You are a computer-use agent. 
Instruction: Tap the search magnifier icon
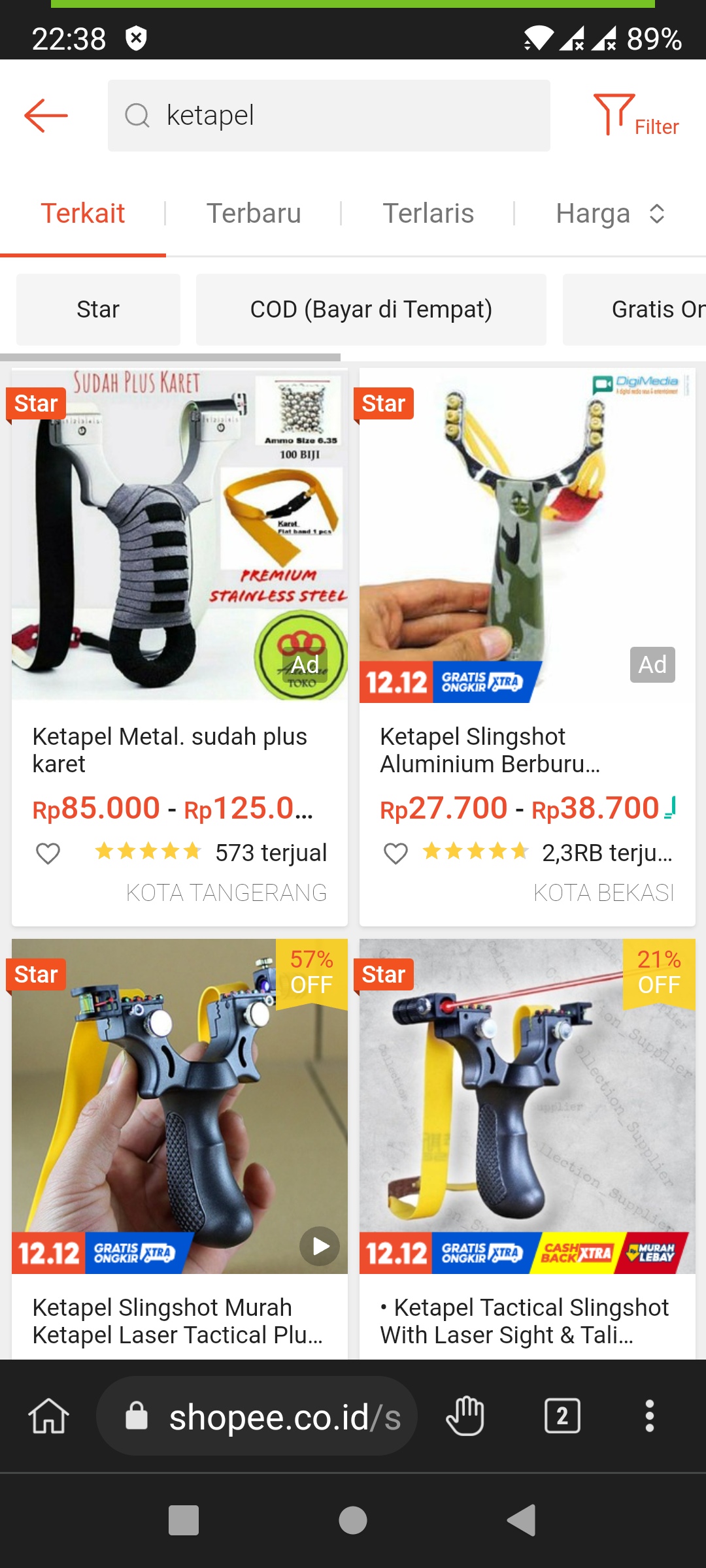click(x=137, y=115)
